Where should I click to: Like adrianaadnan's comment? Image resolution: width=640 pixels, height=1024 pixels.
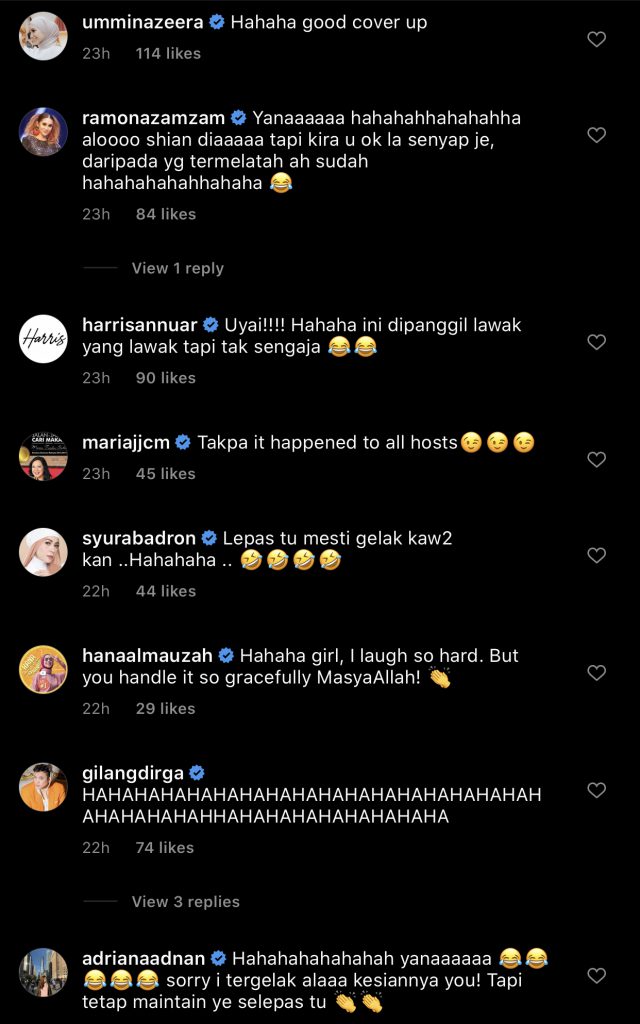tap(596, 975)
